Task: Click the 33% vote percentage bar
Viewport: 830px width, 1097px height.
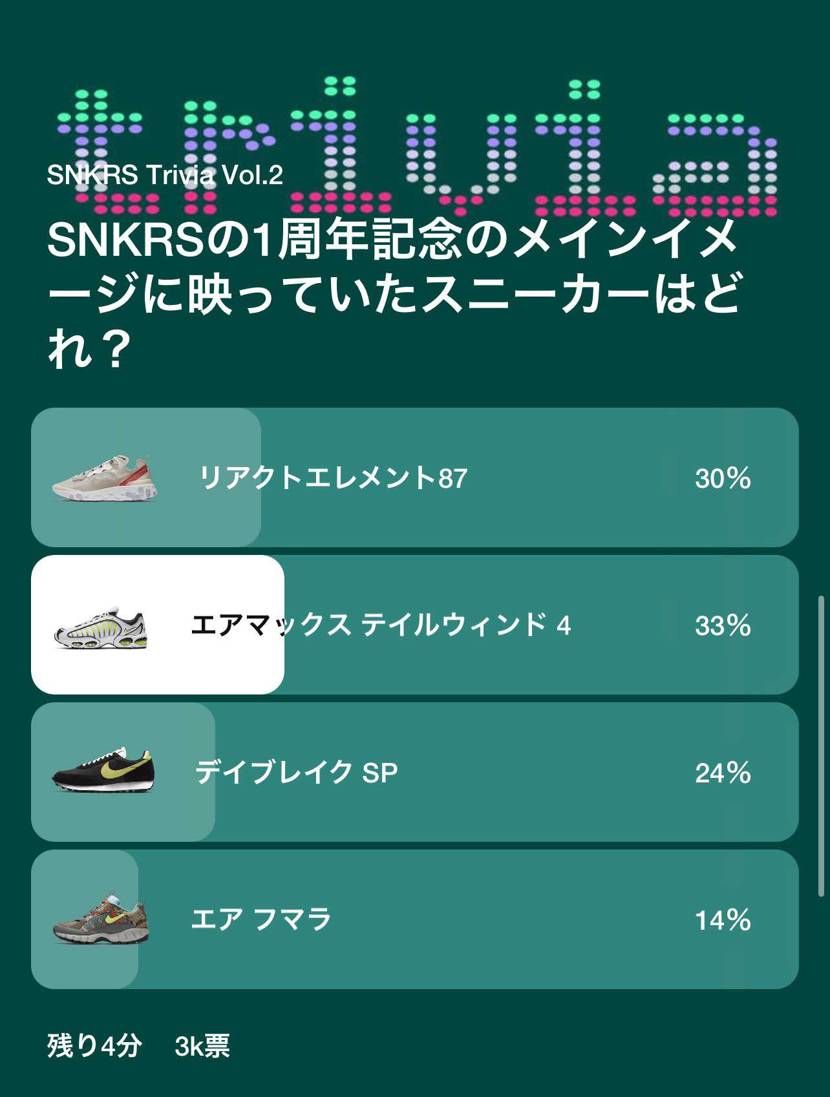Action: (x=722, y=623)
